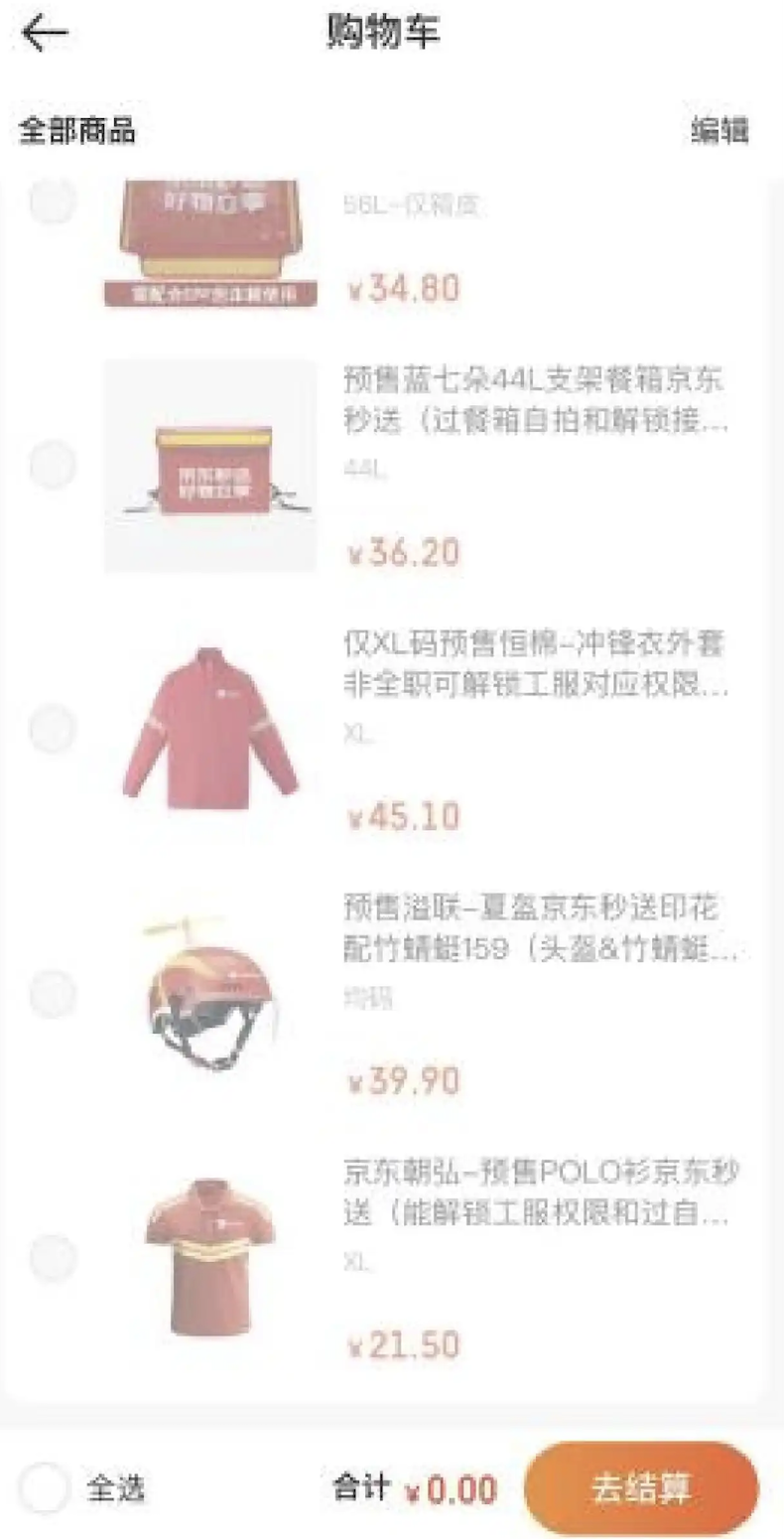Open the POLO衫 product image
784x1539 pixels.
tap(210, 1258)
